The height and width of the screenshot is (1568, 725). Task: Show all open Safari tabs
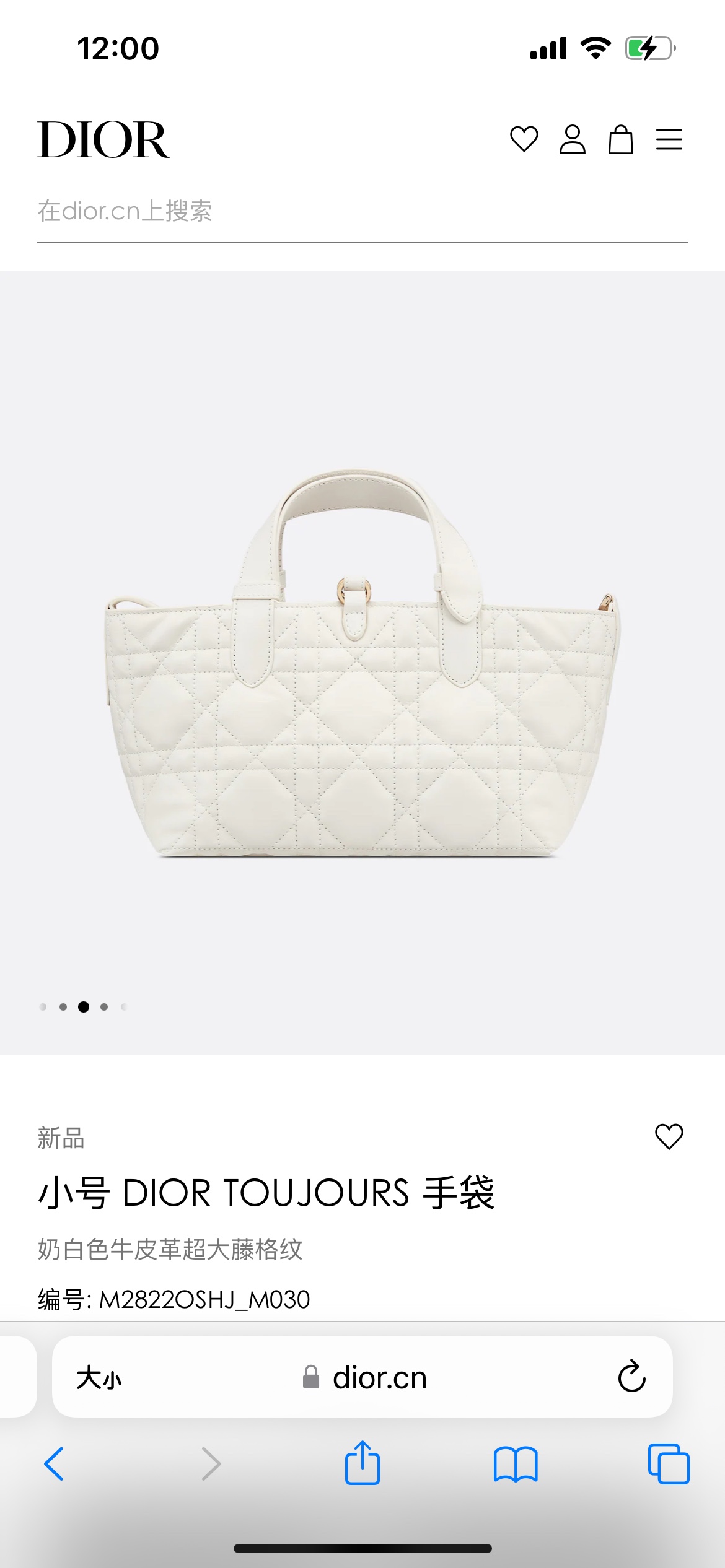click(x=669, y=1464)
